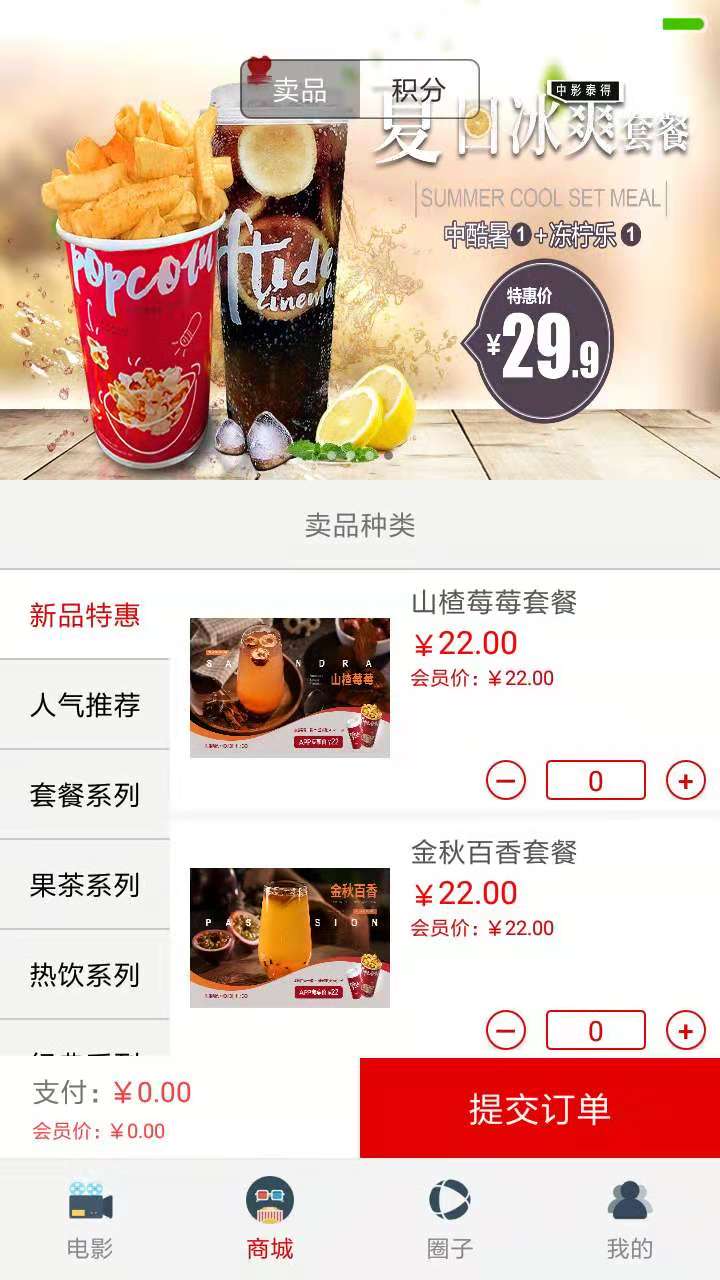Open the 山楂莓莓套餐 product image
Screen dimensions: 720x1280
[290, 687]
